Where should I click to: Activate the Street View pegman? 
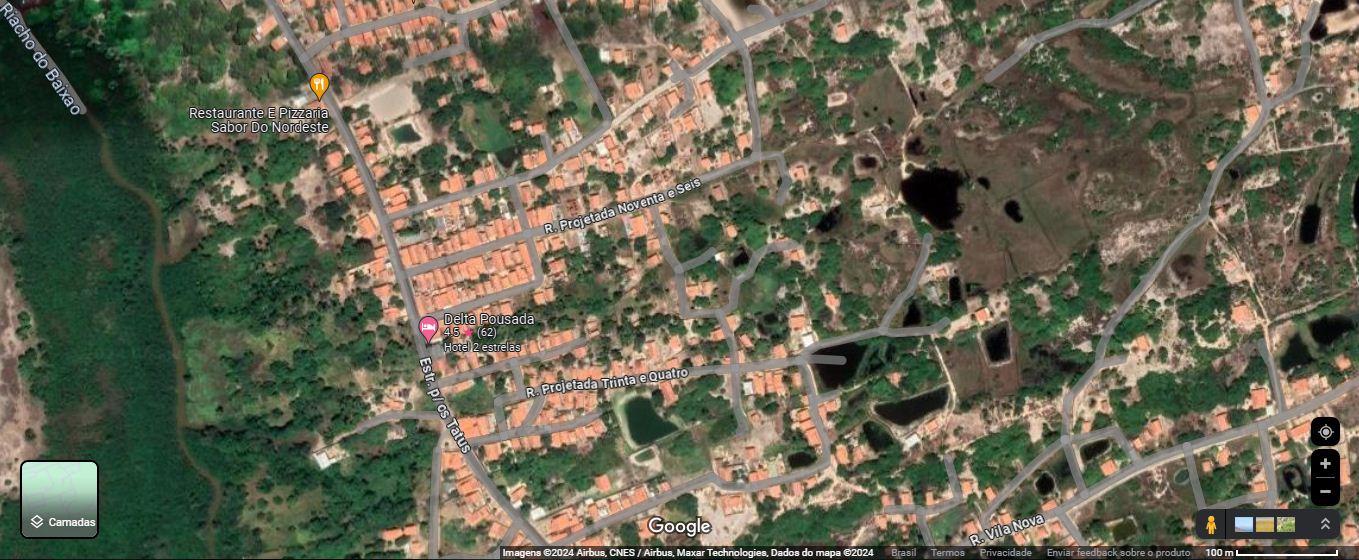pyautogui.click(x=1211, y=524)
